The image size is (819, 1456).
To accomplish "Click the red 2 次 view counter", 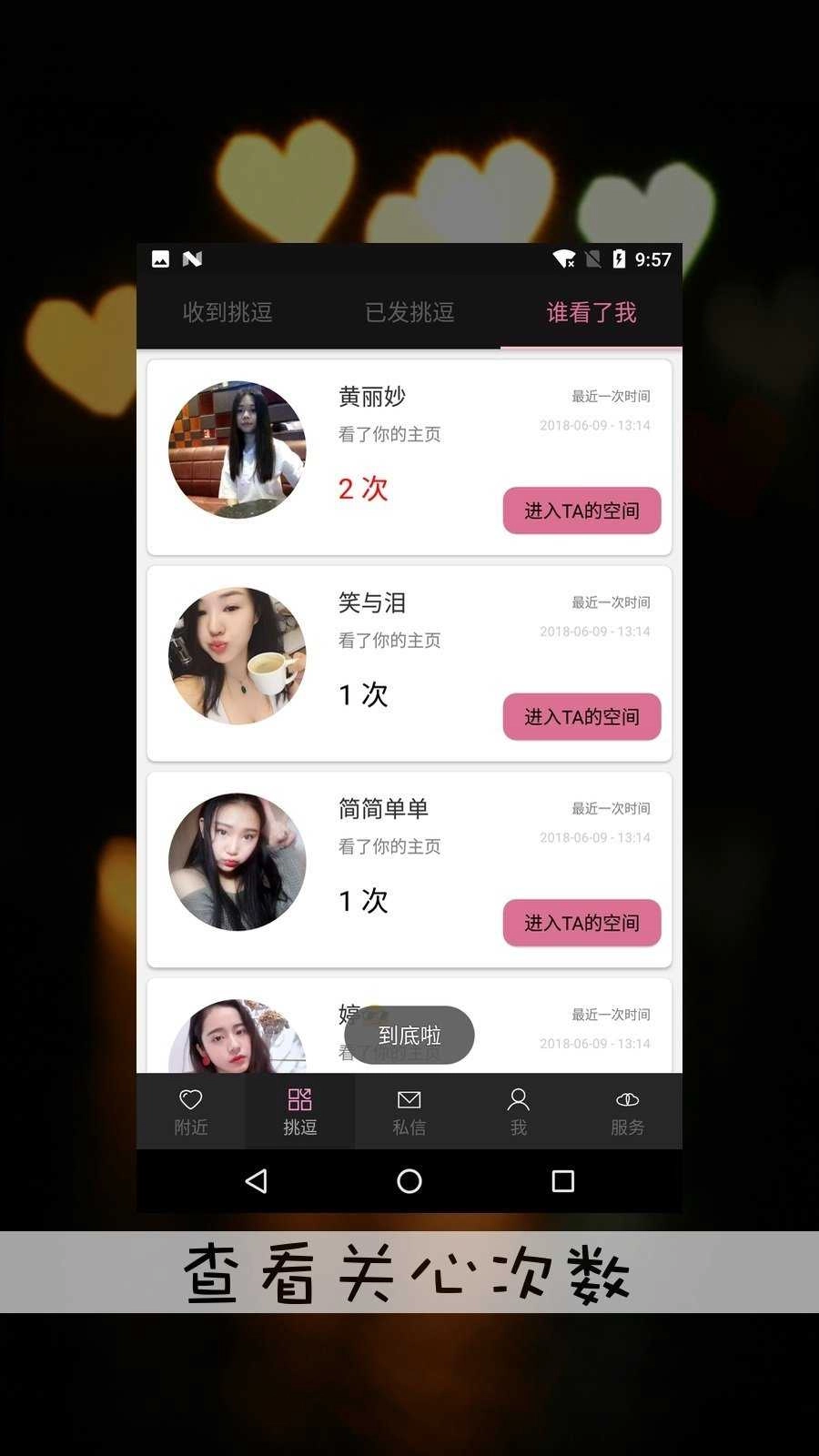I will tap(362, 490).
